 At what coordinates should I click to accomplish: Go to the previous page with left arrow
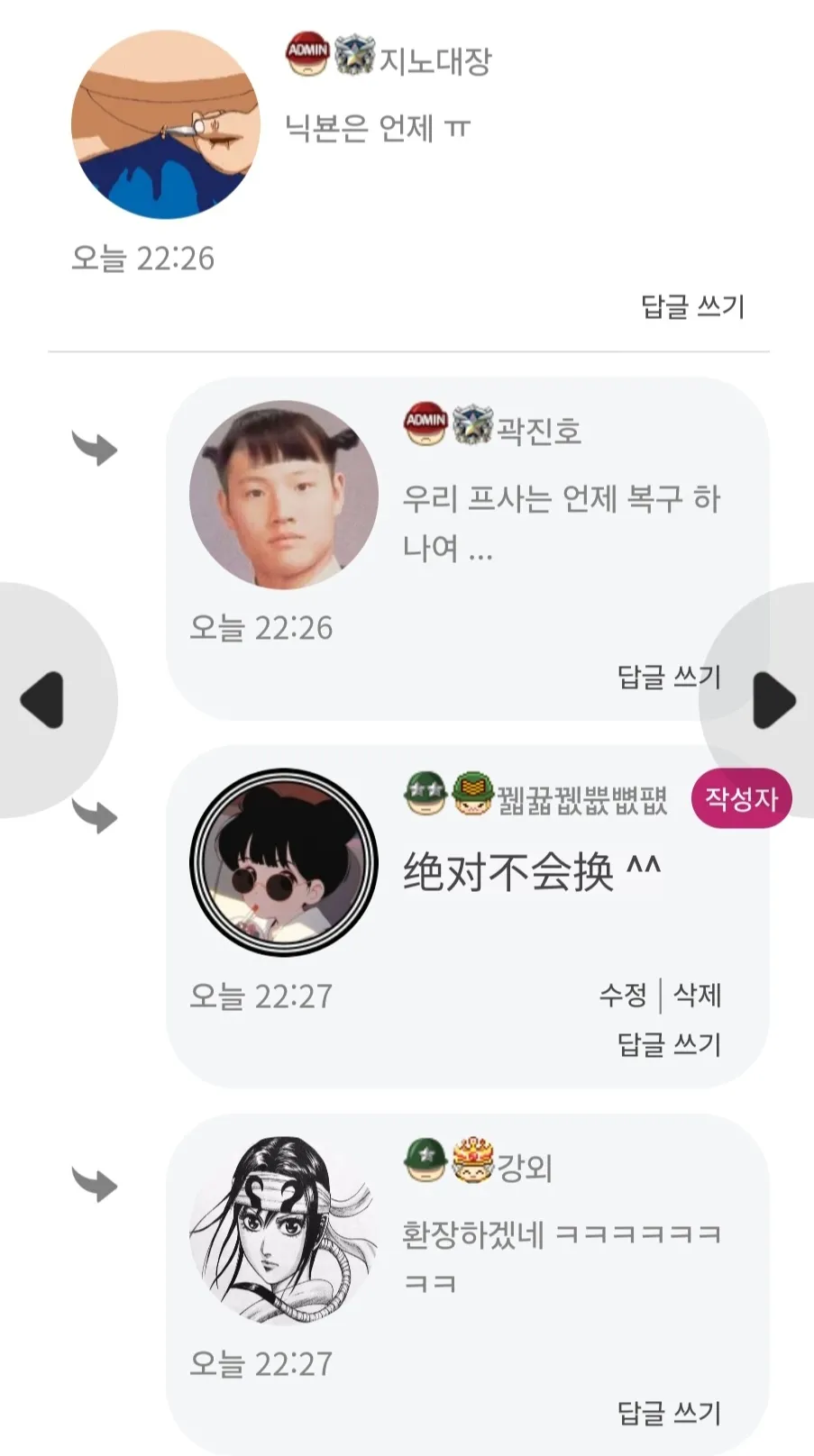point(43,700)
